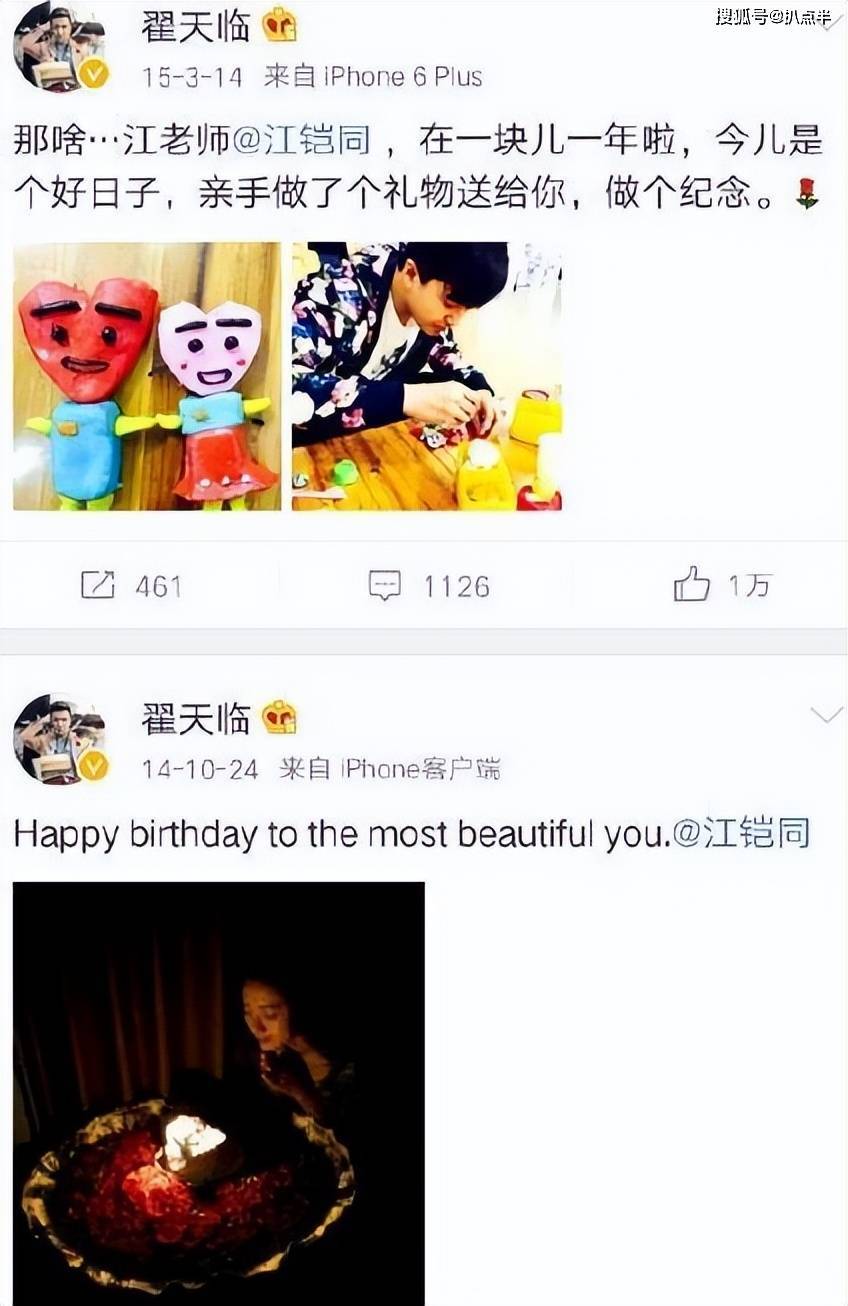Image resolution: width=848 pixels, height=1306 pixels.
Task: Open @江铠同 mention in the anniversary post
Action: point(301,141)
